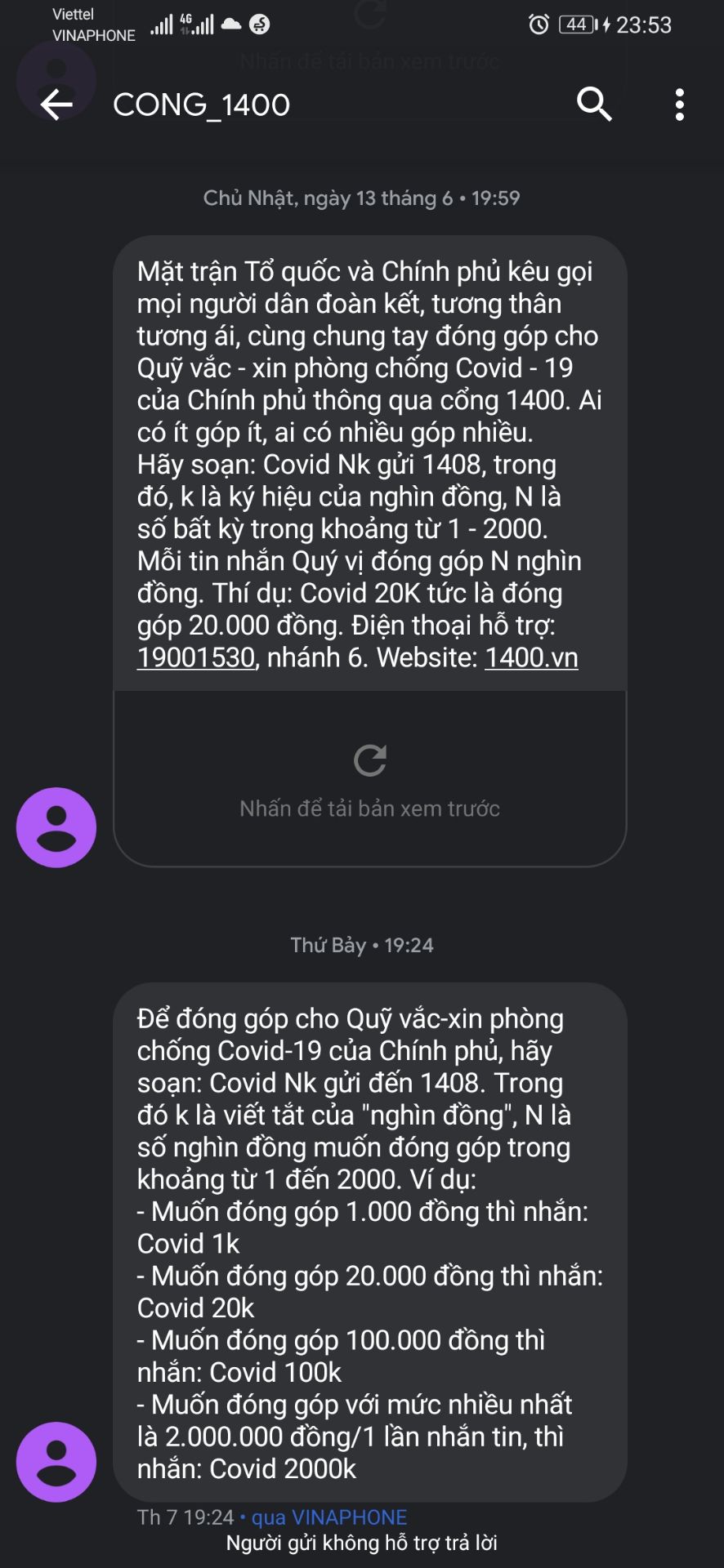
Task: Tap the Chủ Nhật date separator header
Action: (x=362, y=197)
